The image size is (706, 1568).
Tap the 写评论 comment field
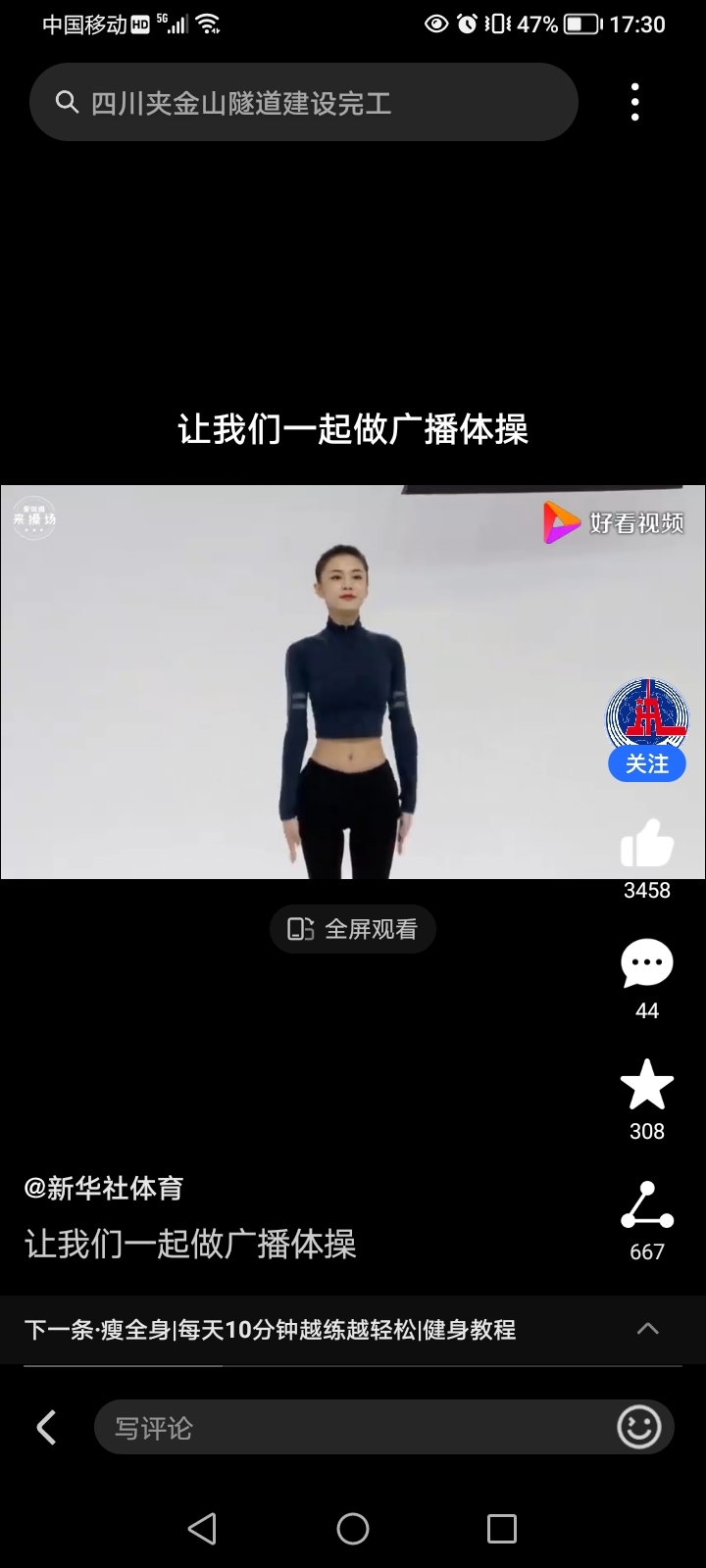coord(353,1428)
